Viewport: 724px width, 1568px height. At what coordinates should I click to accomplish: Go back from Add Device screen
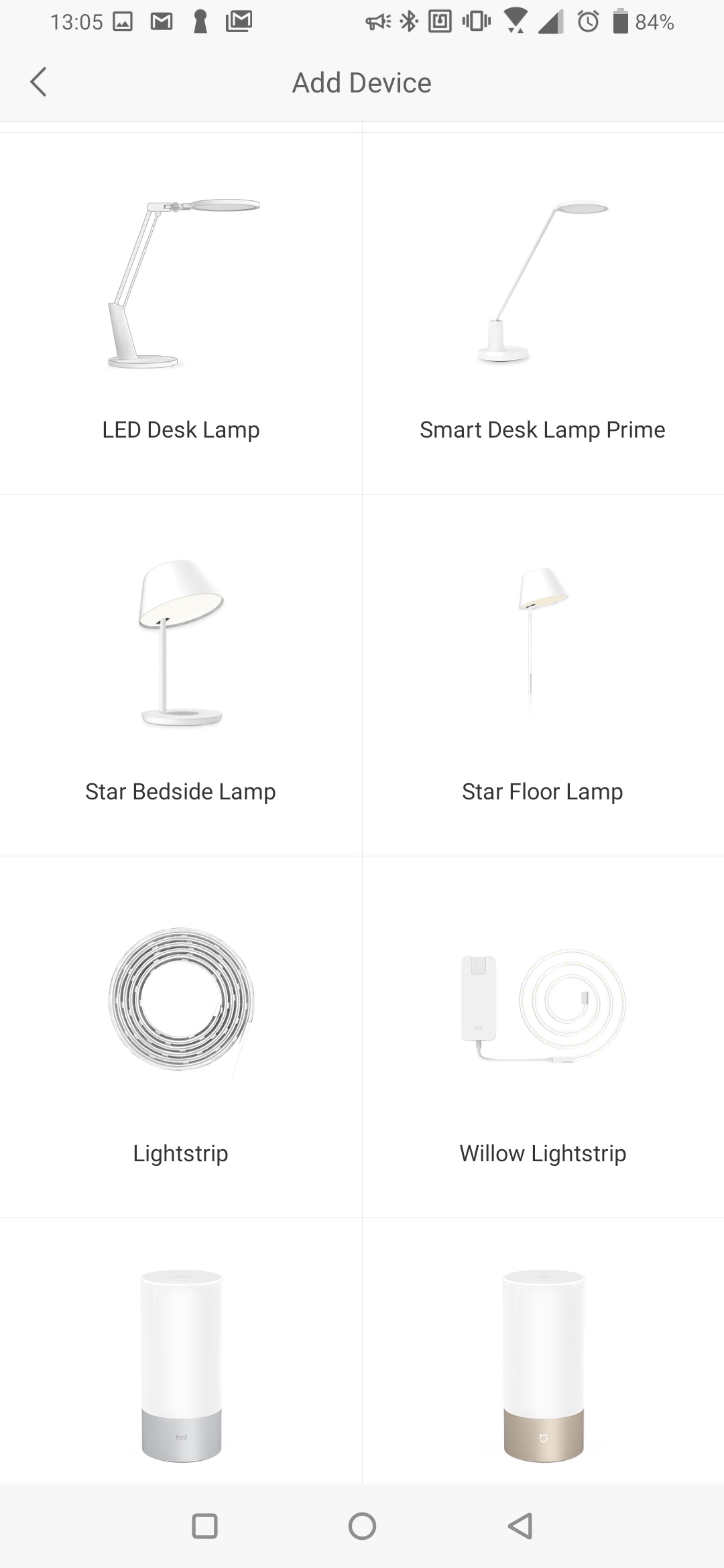coord(39,82)
